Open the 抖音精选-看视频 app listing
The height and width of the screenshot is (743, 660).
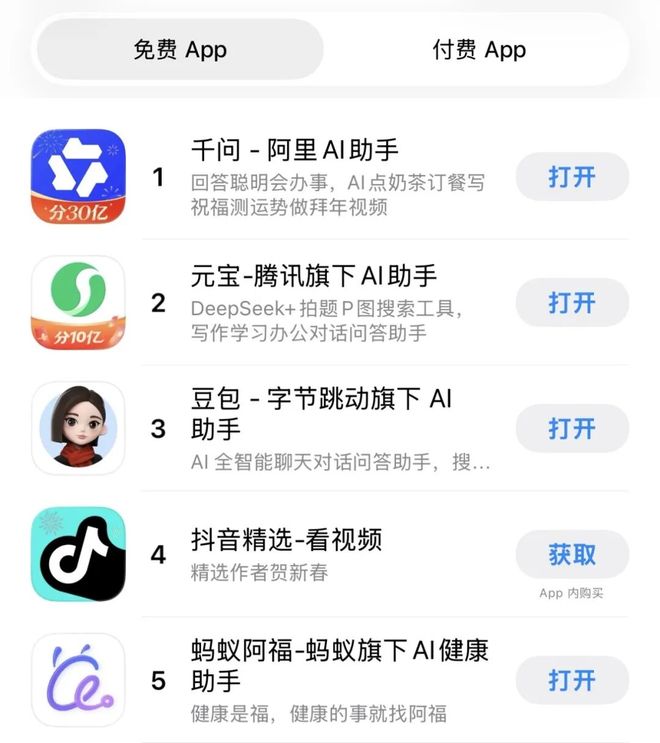pyautogui.click(x=286, y=541)
